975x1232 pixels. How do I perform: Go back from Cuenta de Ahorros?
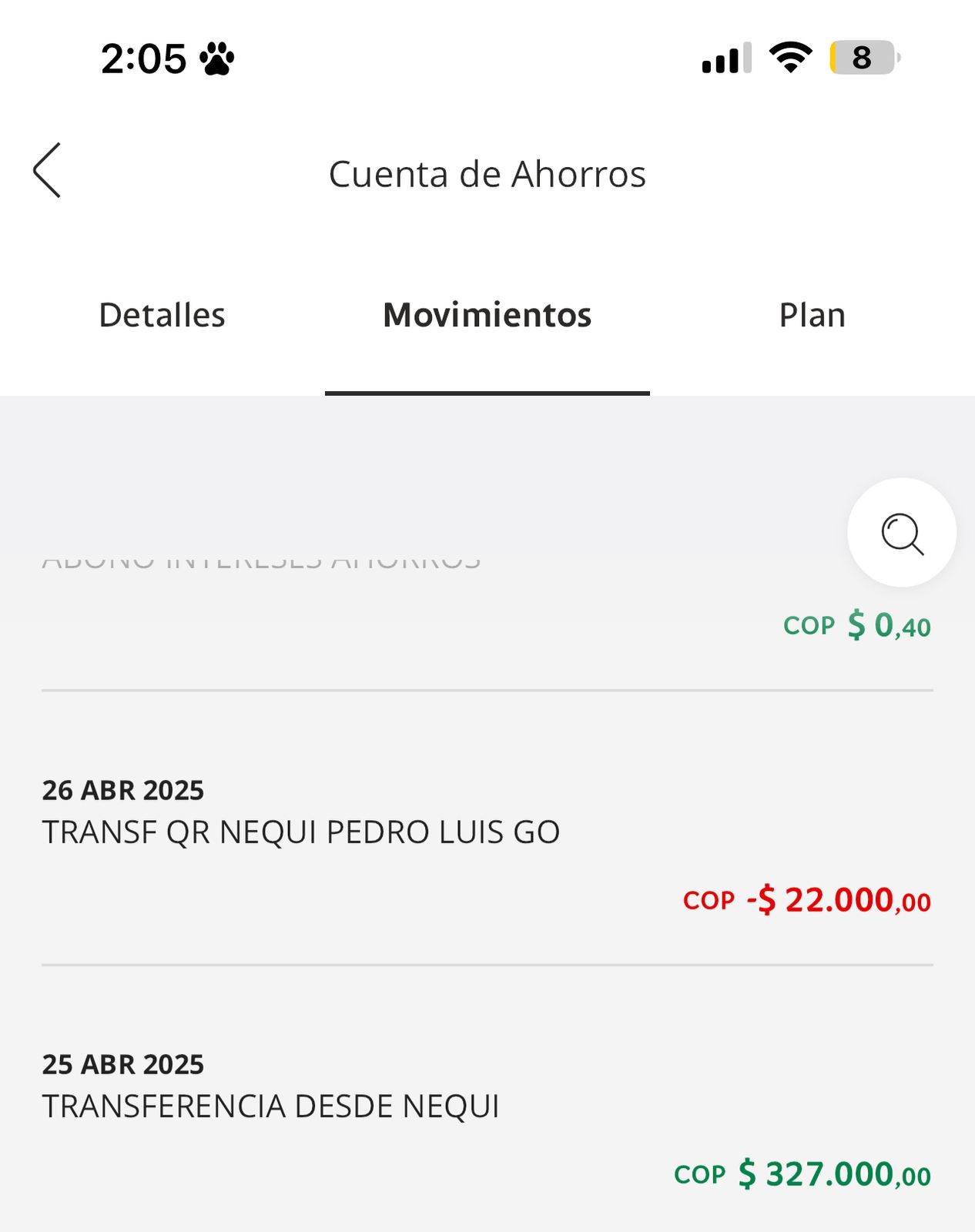[47, 171]
